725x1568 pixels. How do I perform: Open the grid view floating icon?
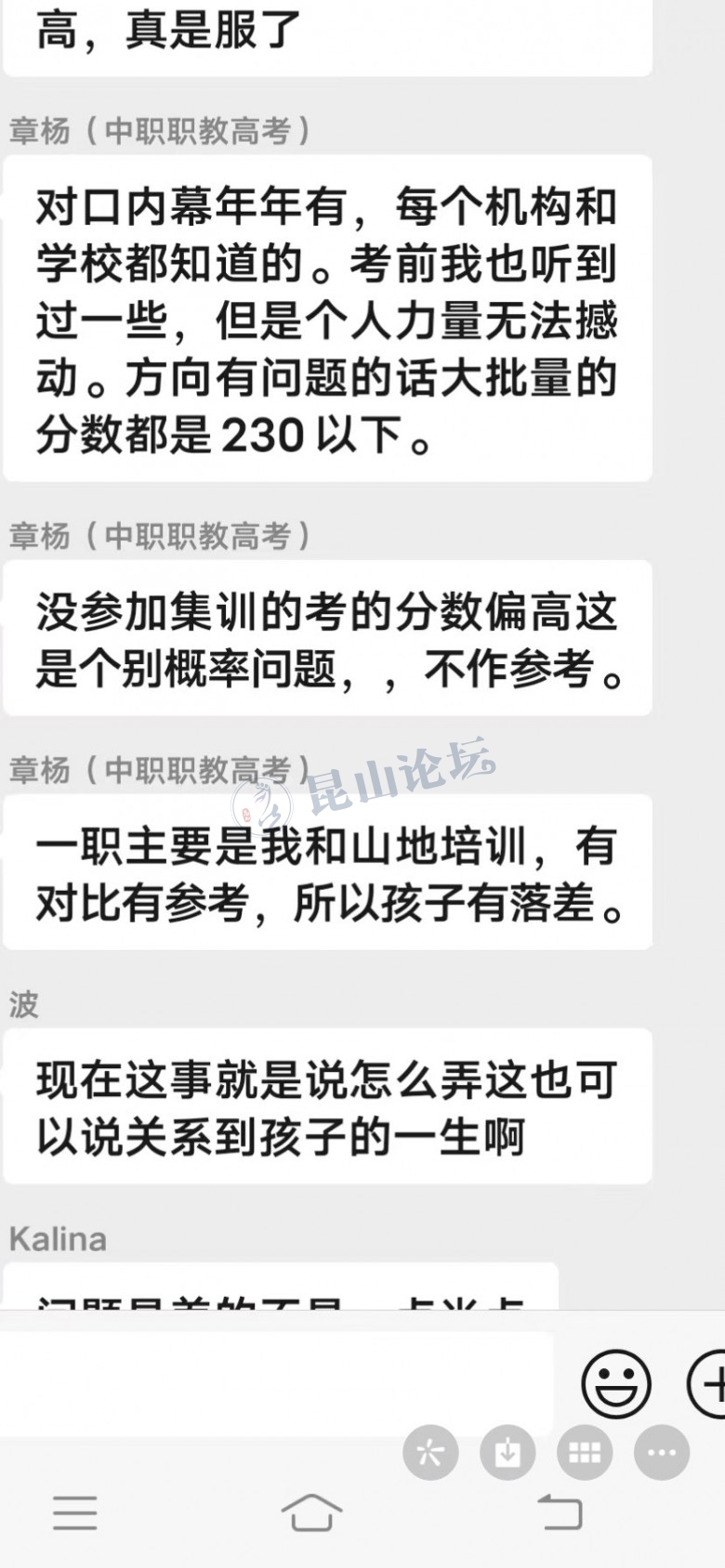tap(585, 1452)
